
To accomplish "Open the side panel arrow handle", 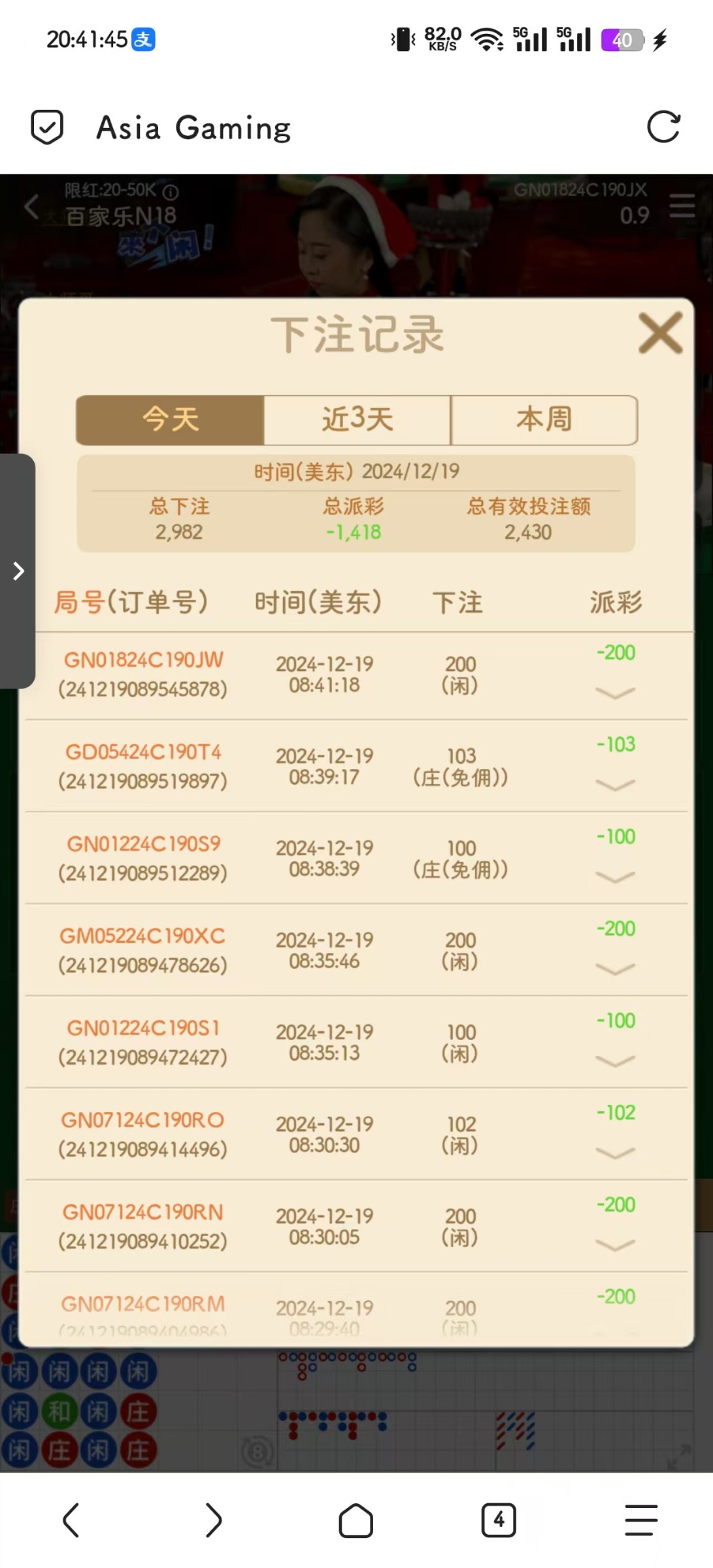I will pyautogui.click(x=18, y=571).
